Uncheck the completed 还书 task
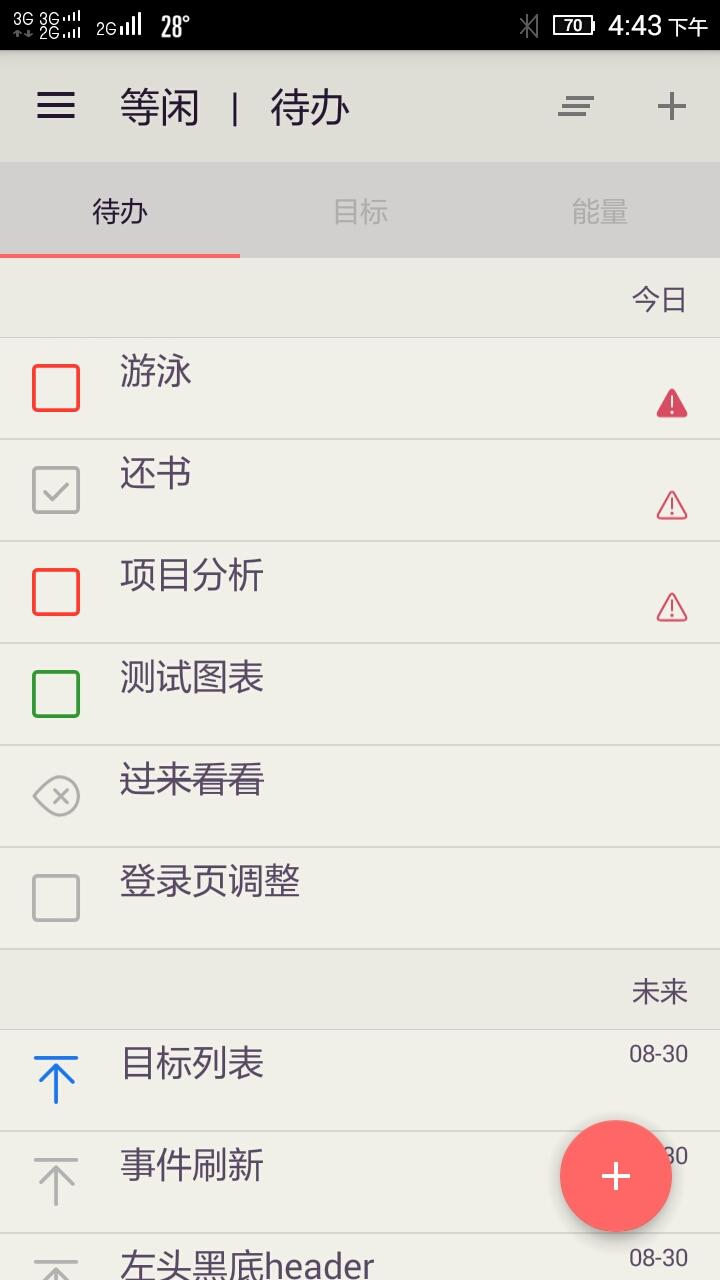 (56, 490)
